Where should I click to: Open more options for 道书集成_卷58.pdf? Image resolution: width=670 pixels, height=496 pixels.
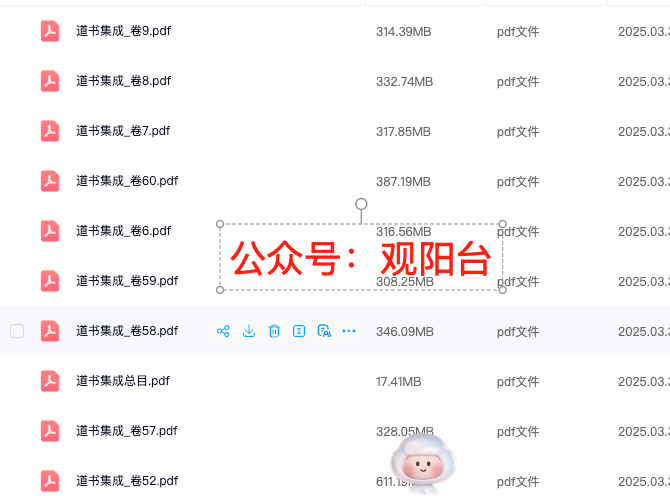point(349,331)
